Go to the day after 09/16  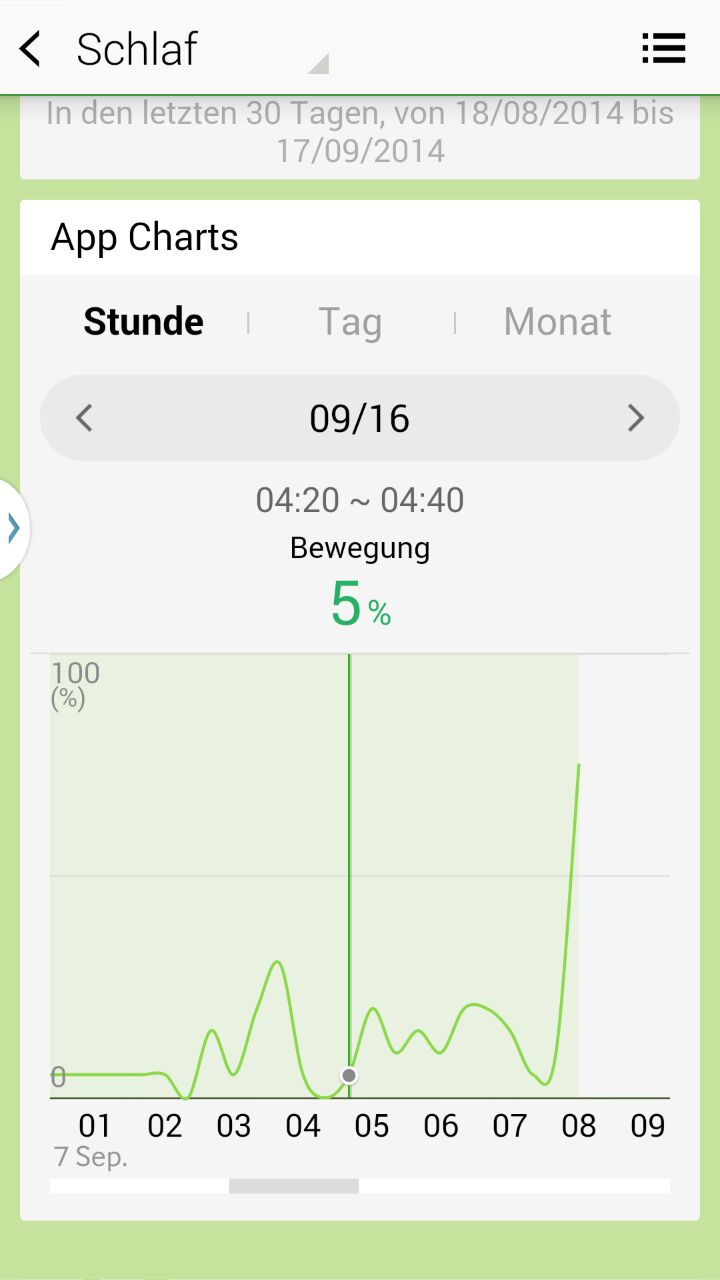point(635,418)
